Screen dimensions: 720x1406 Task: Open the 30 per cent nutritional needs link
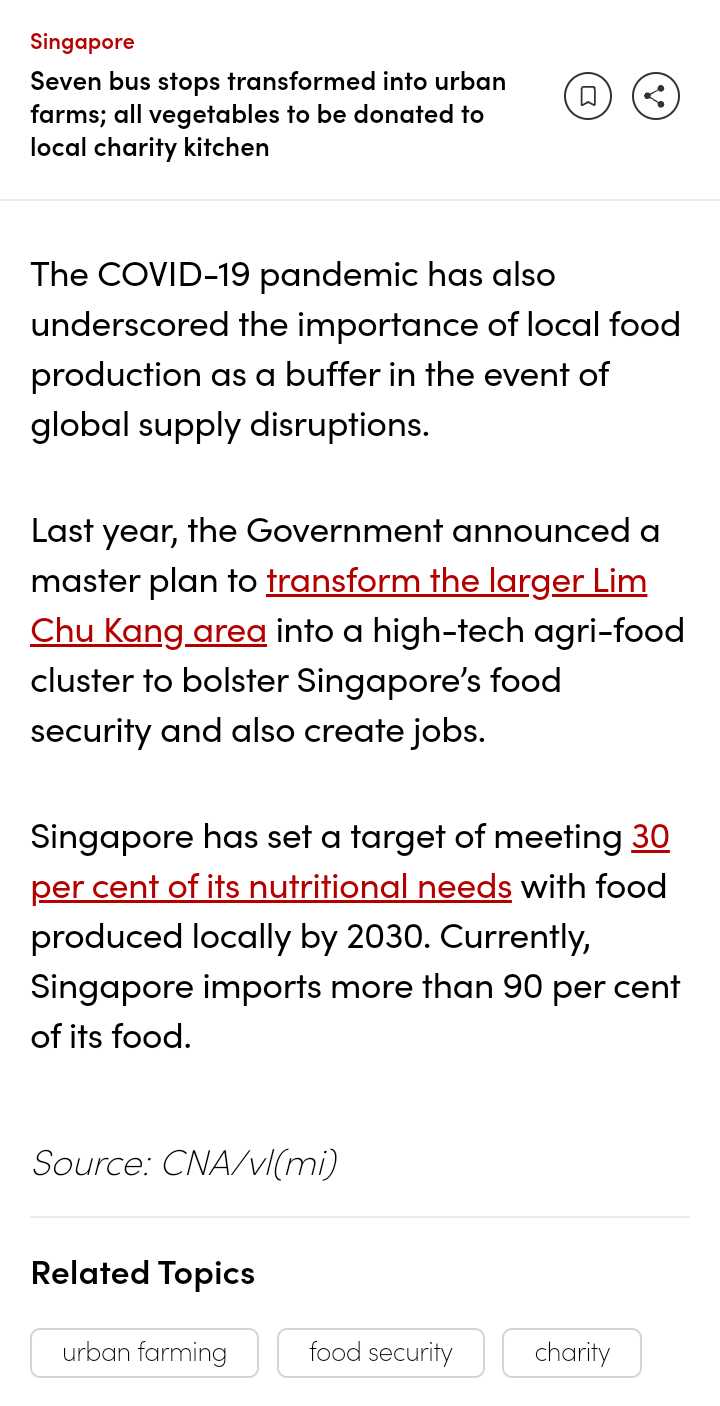[271, 887]
